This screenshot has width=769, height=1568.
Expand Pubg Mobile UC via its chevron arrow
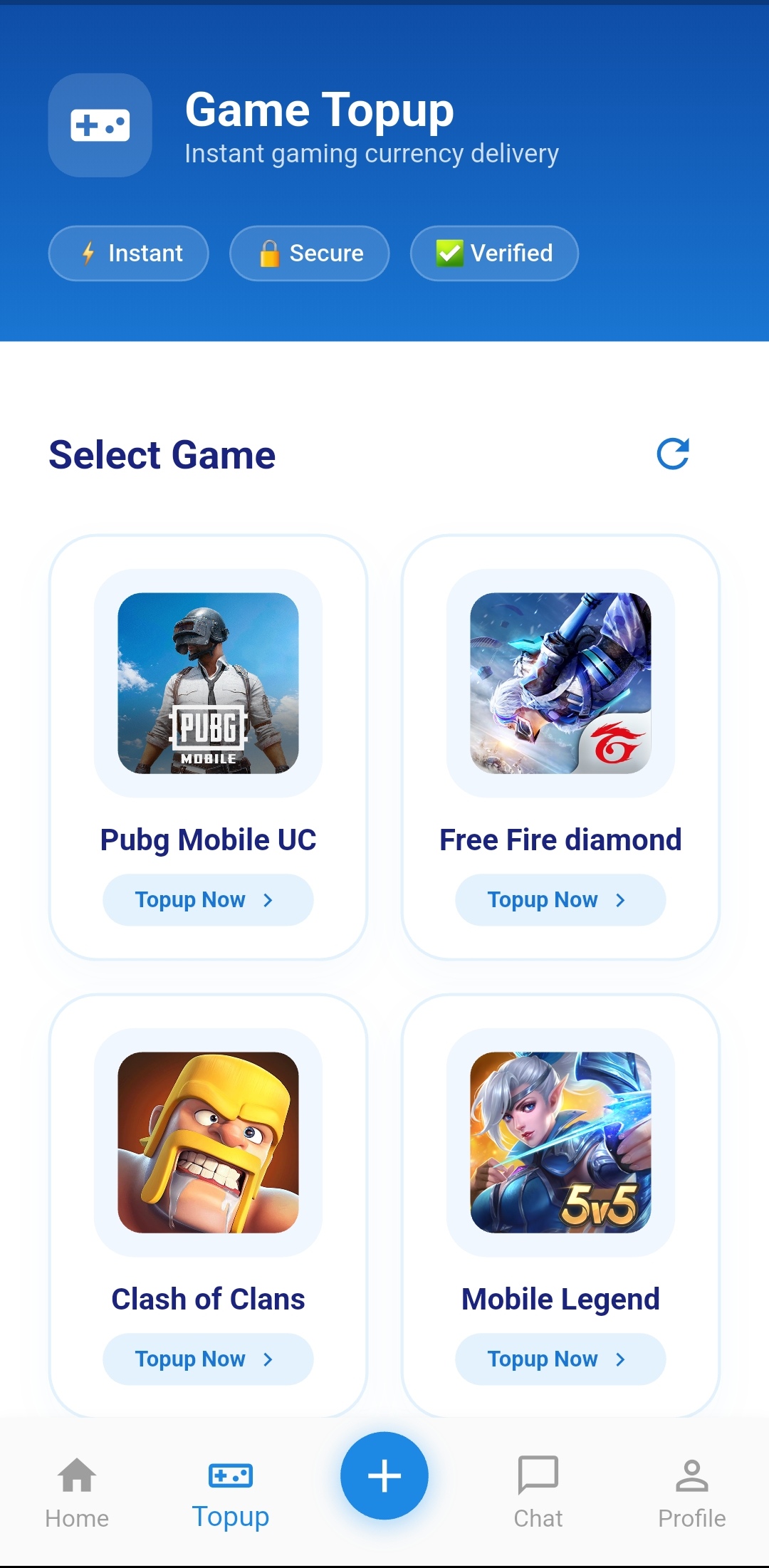(x=268, y=900)
